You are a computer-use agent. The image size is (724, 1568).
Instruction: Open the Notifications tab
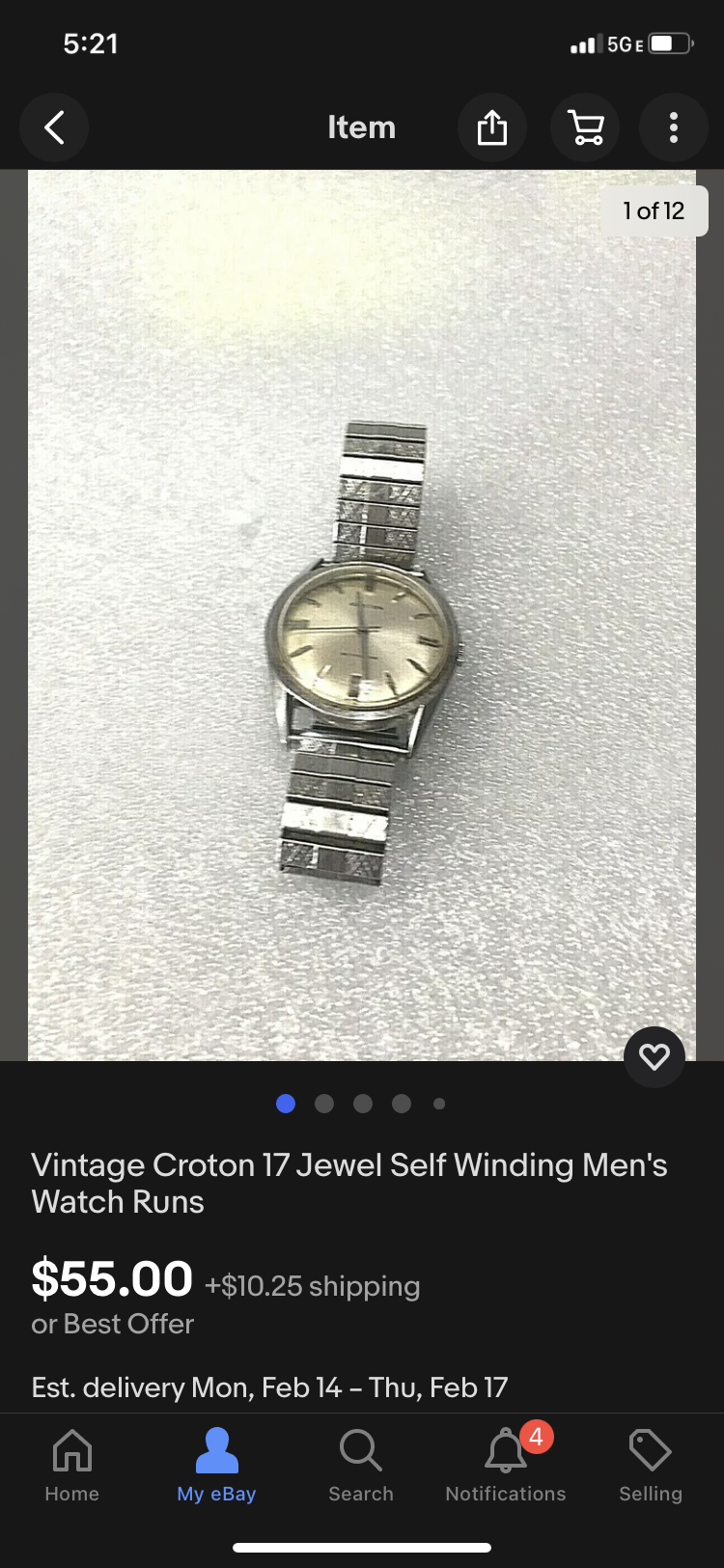coord(506,1465)
